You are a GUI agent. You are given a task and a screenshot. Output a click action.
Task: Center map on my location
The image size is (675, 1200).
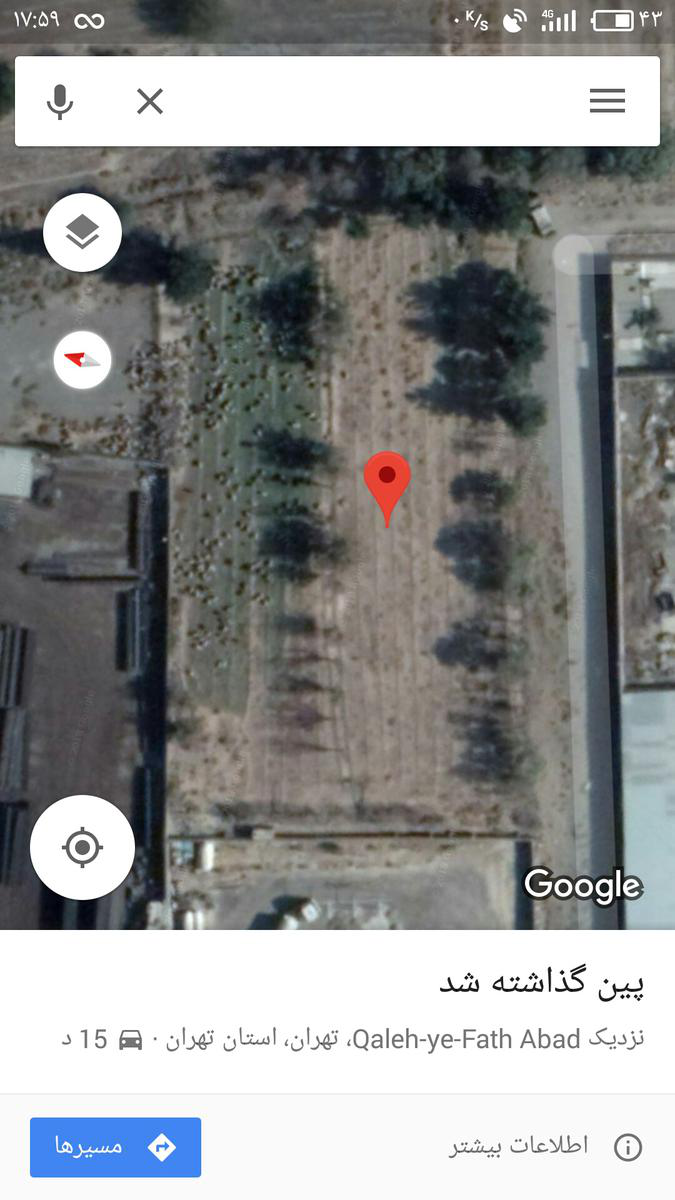tap(83, 848)
